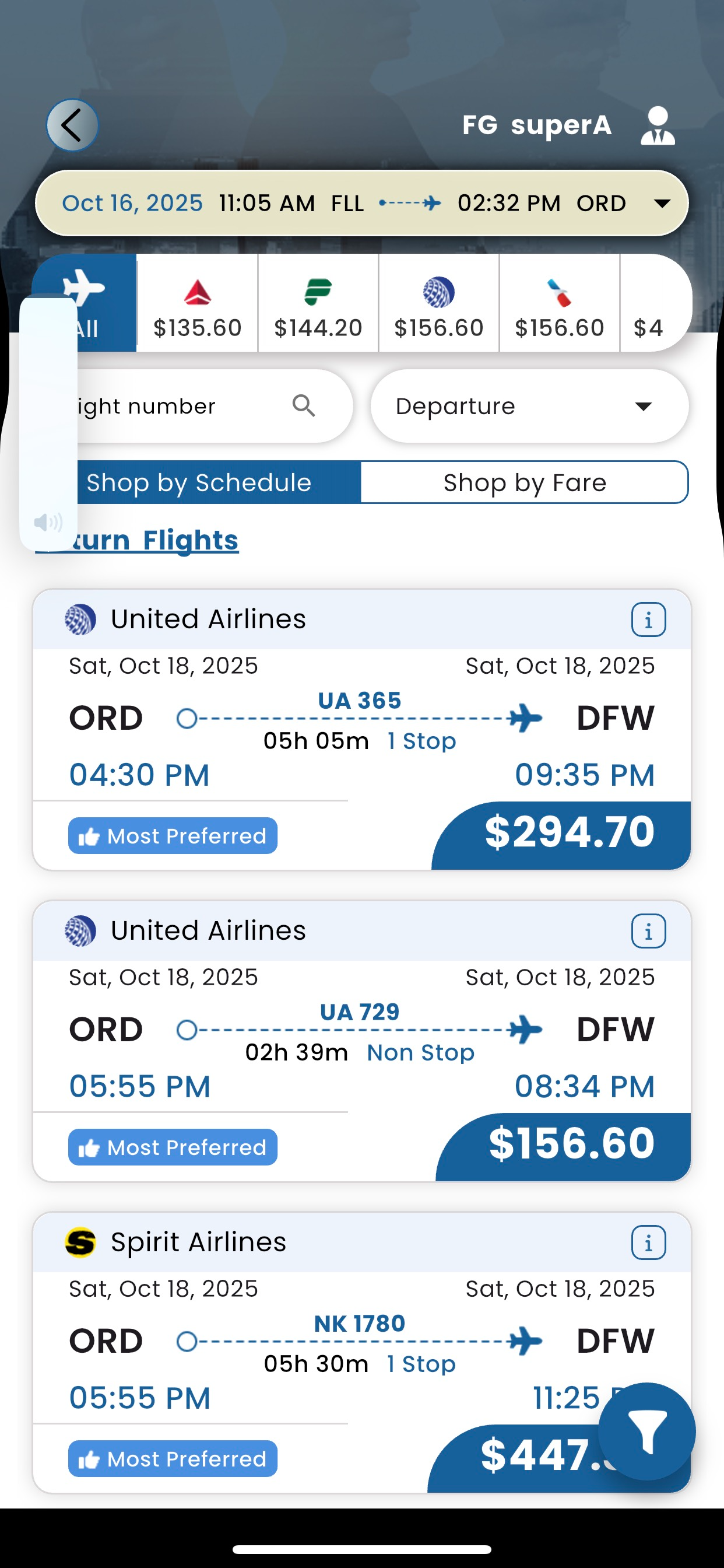This screenshot has height=1568, width=724.
Task: Switch to Shop by Fare
Action: (x=525, y=482)
